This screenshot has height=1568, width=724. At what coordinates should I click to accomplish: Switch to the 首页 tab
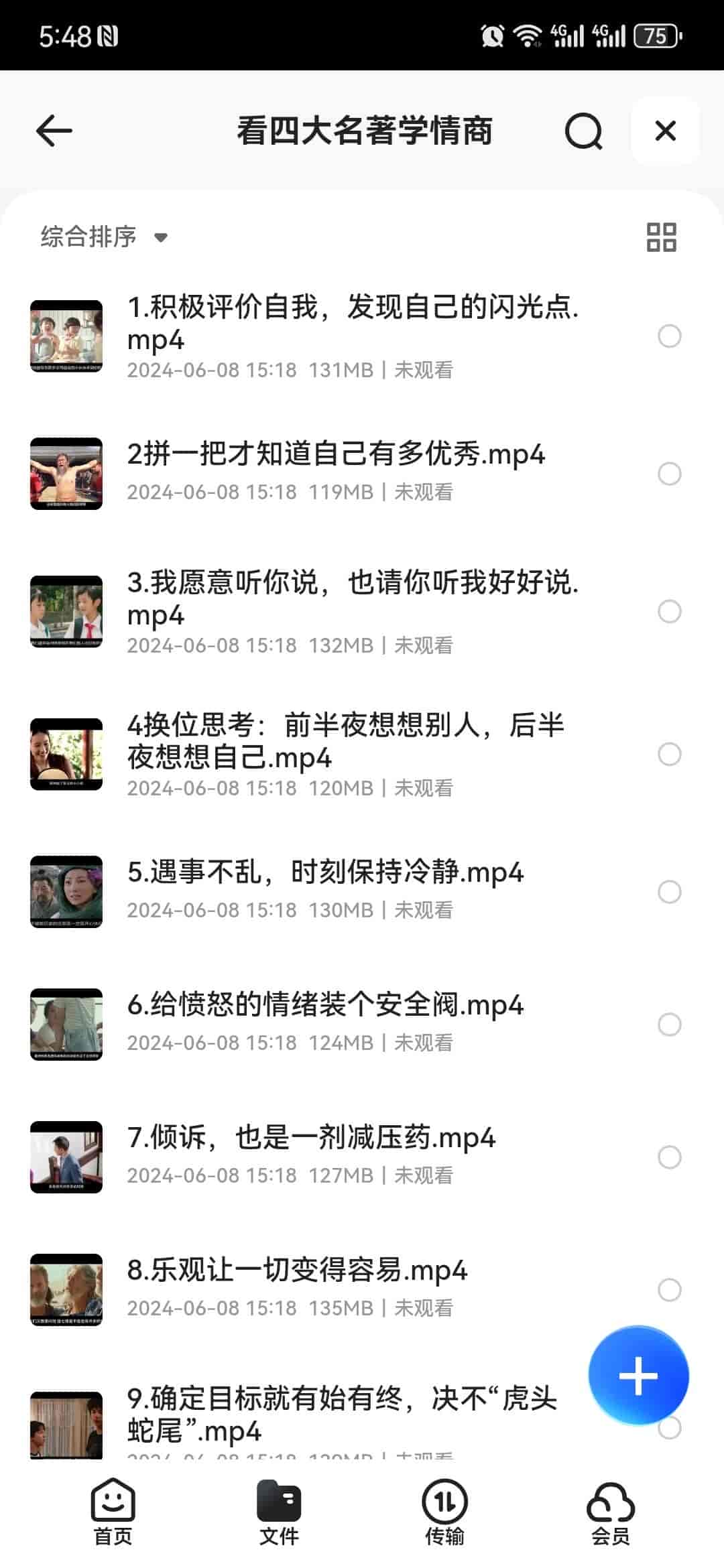[113, 1512]
